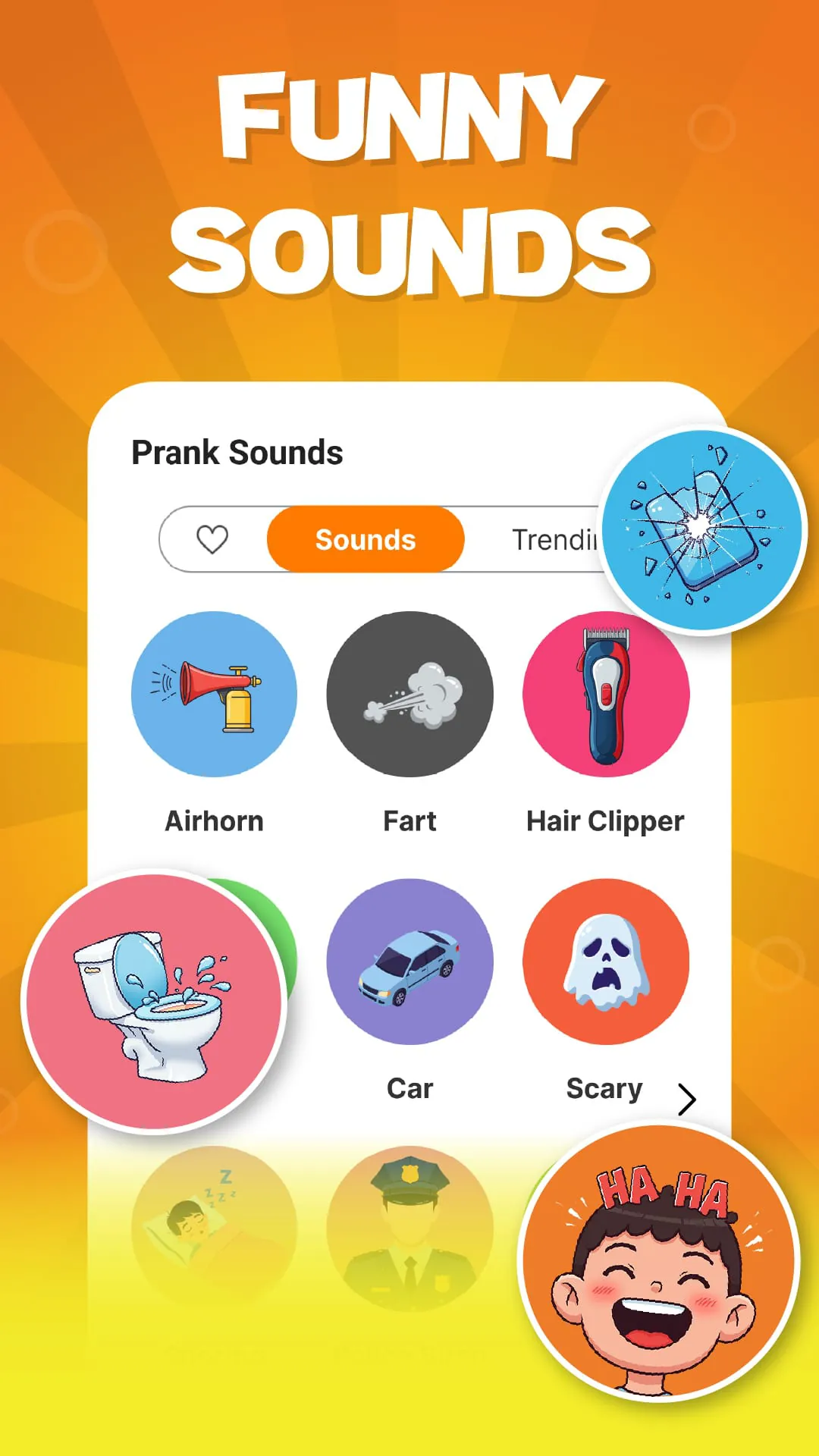This screenshot has height=1456, width=819.
Task: Click the Prank Sounds heading
Action: click(237, 452)
